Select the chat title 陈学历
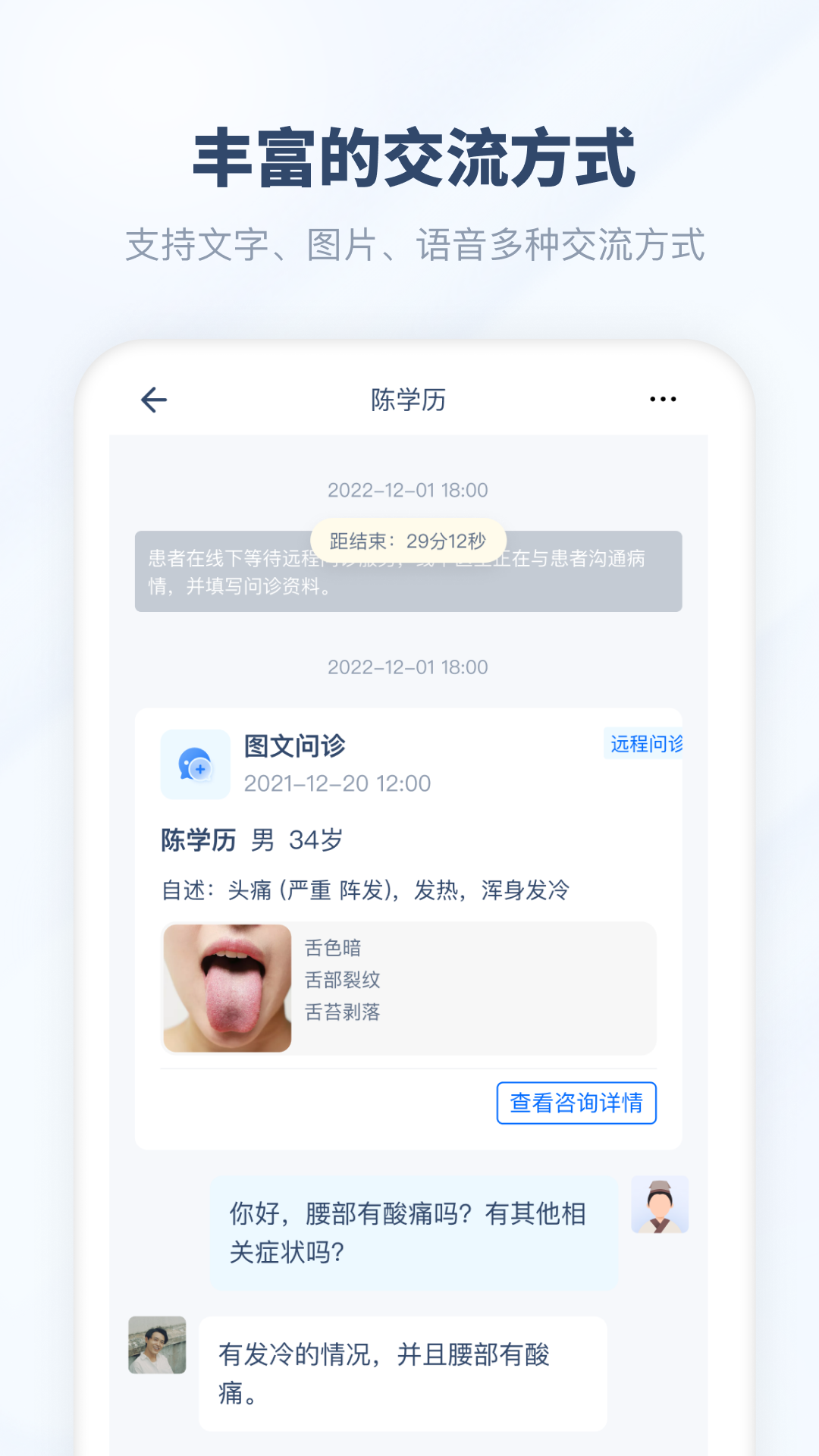The image size is (819, 1456). 409,398
